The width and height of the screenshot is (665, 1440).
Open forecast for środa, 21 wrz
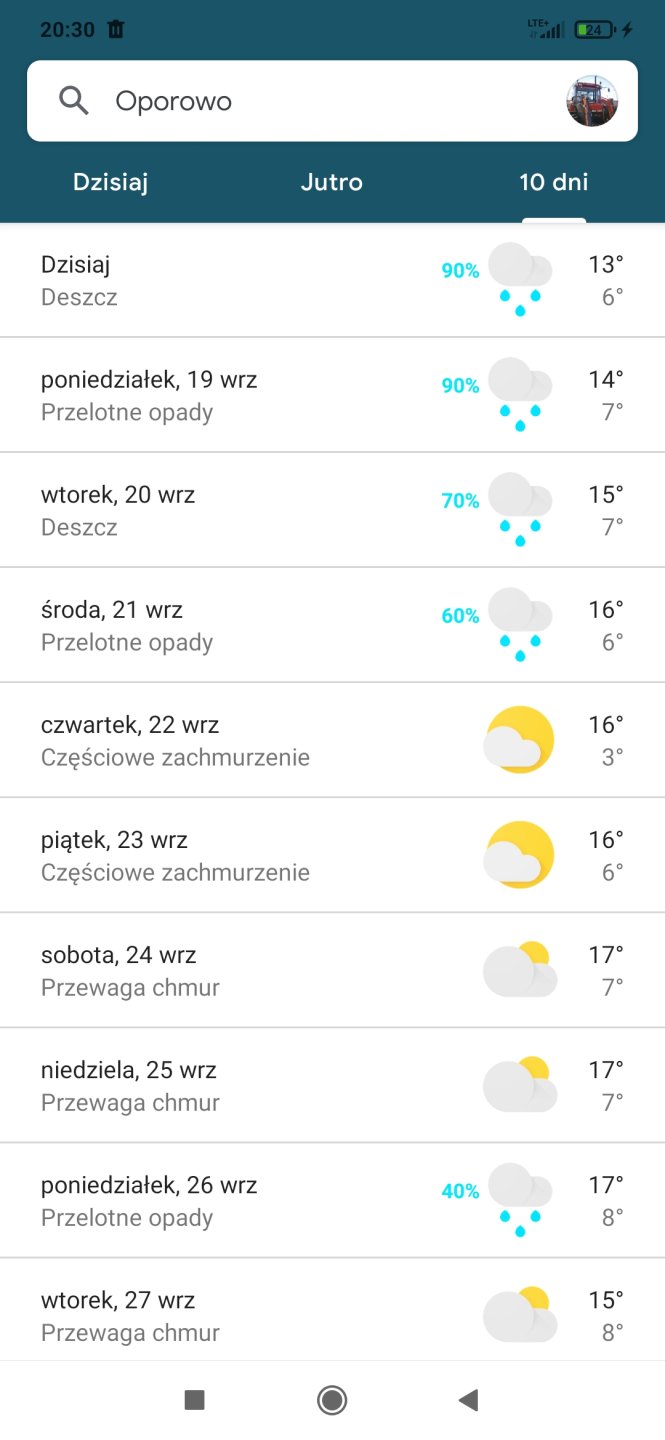tap(332, 625)
